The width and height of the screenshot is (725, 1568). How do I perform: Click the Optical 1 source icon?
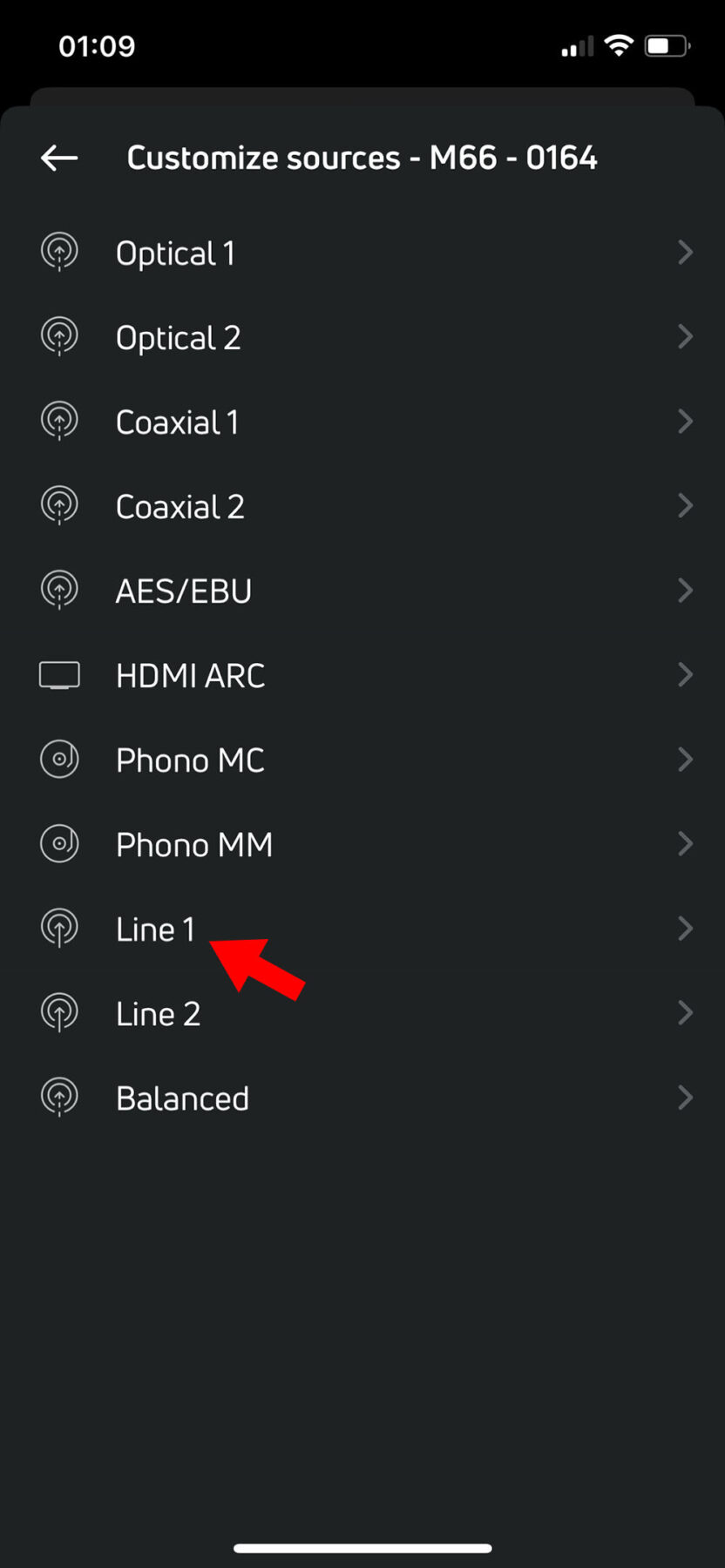click(x=59, y=252)
